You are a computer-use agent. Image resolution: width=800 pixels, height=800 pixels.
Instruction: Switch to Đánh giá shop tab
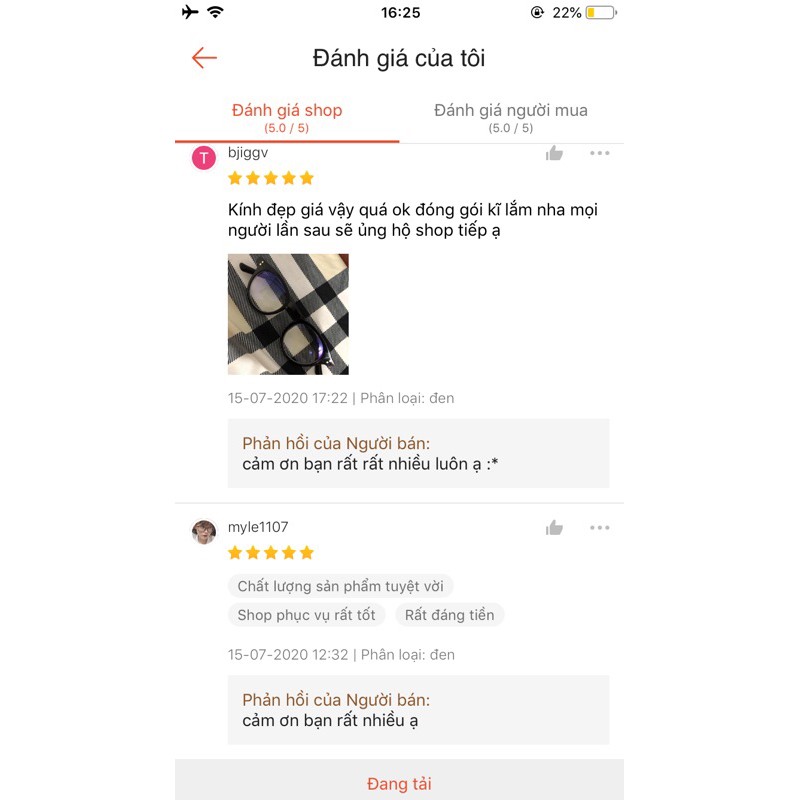coord(287,117)
